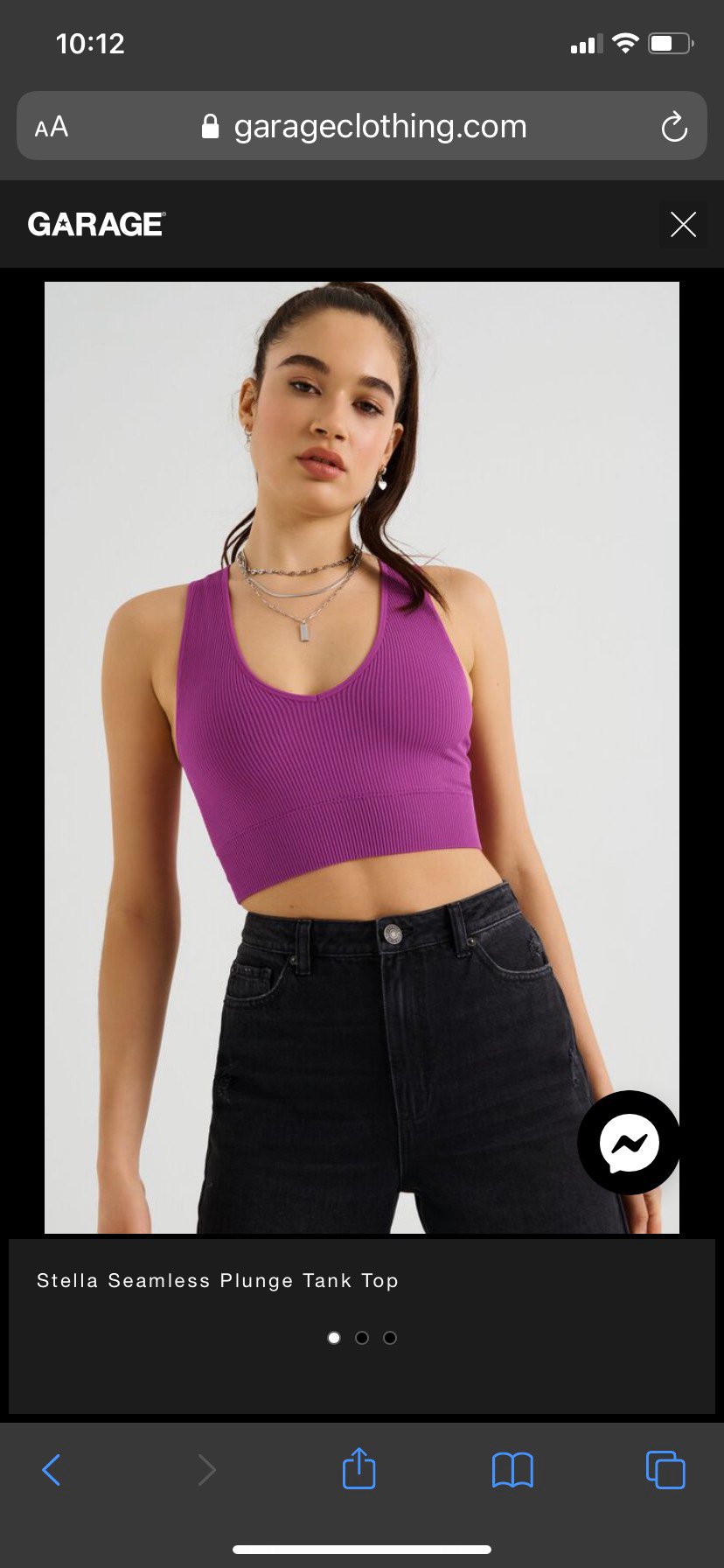The height and width of the screenshot is (1568, 724).
Task: Open Safari bookmarks
Action: pos(512,1470)
